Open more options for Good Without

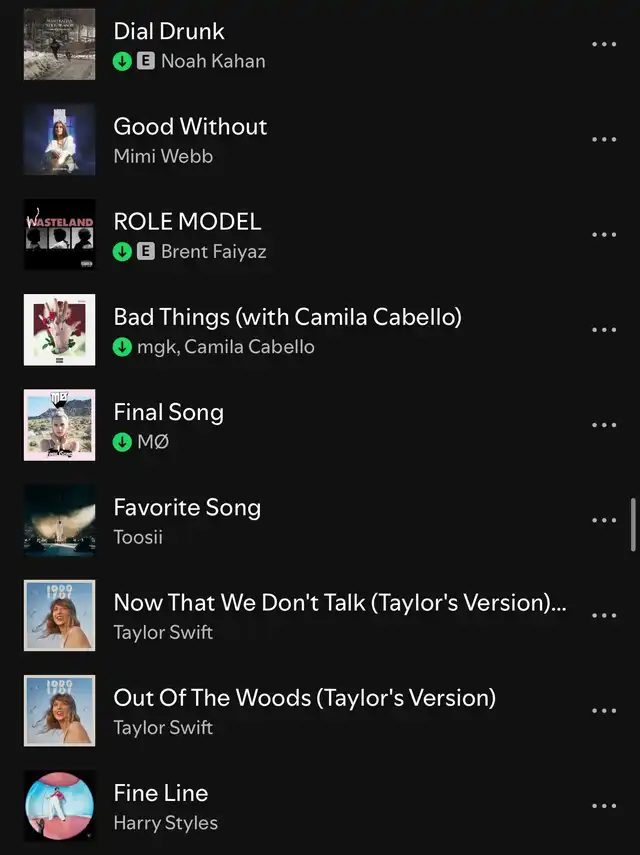(604, 140)
